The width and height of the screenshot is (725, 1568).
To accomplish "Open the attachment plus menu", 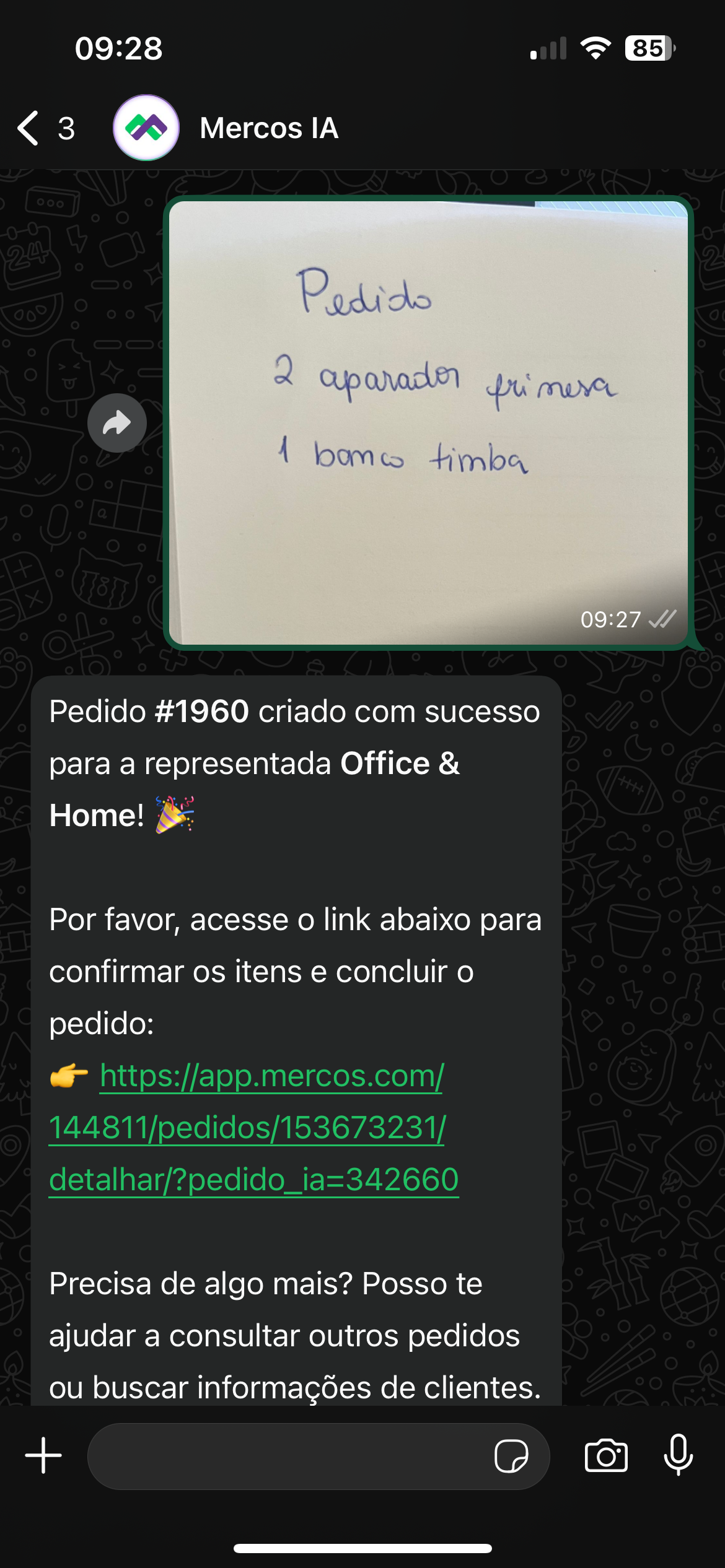I will pos(43,1455).
